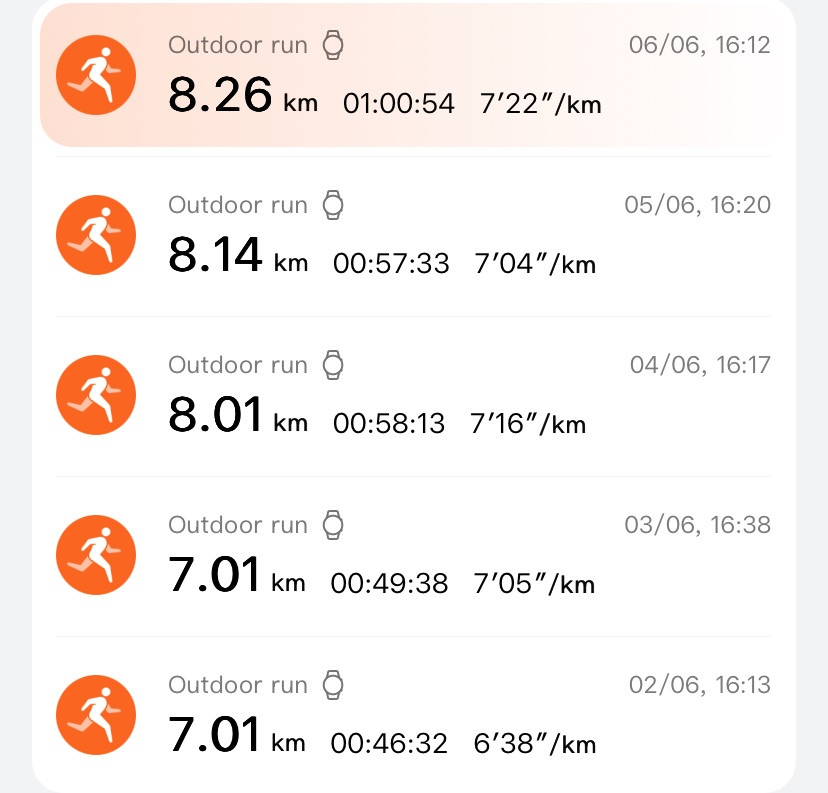Show details of the 02/06 outdoor run

[x=413, y=716]
